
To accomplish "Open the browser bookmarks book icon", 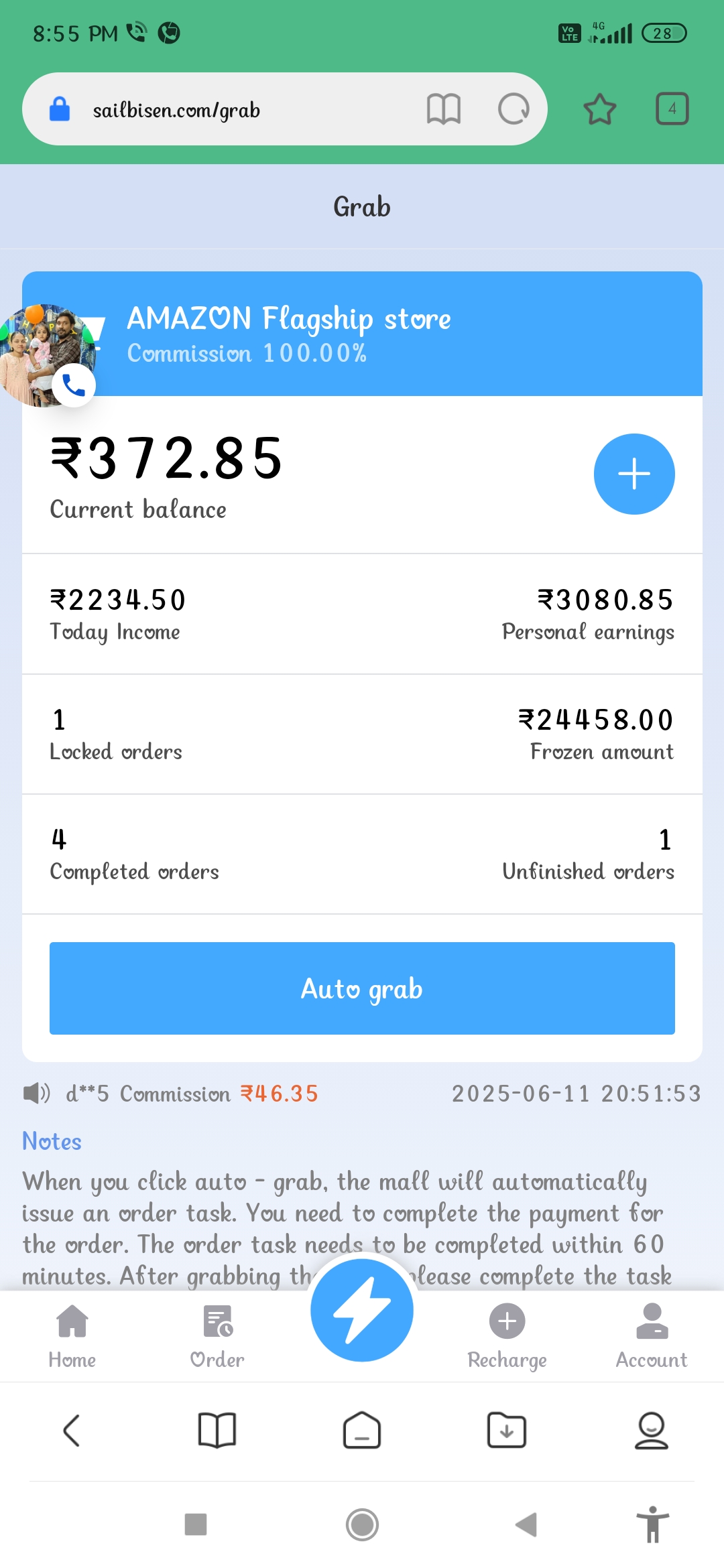I will pyautogui.click(x=217, y=1431).
